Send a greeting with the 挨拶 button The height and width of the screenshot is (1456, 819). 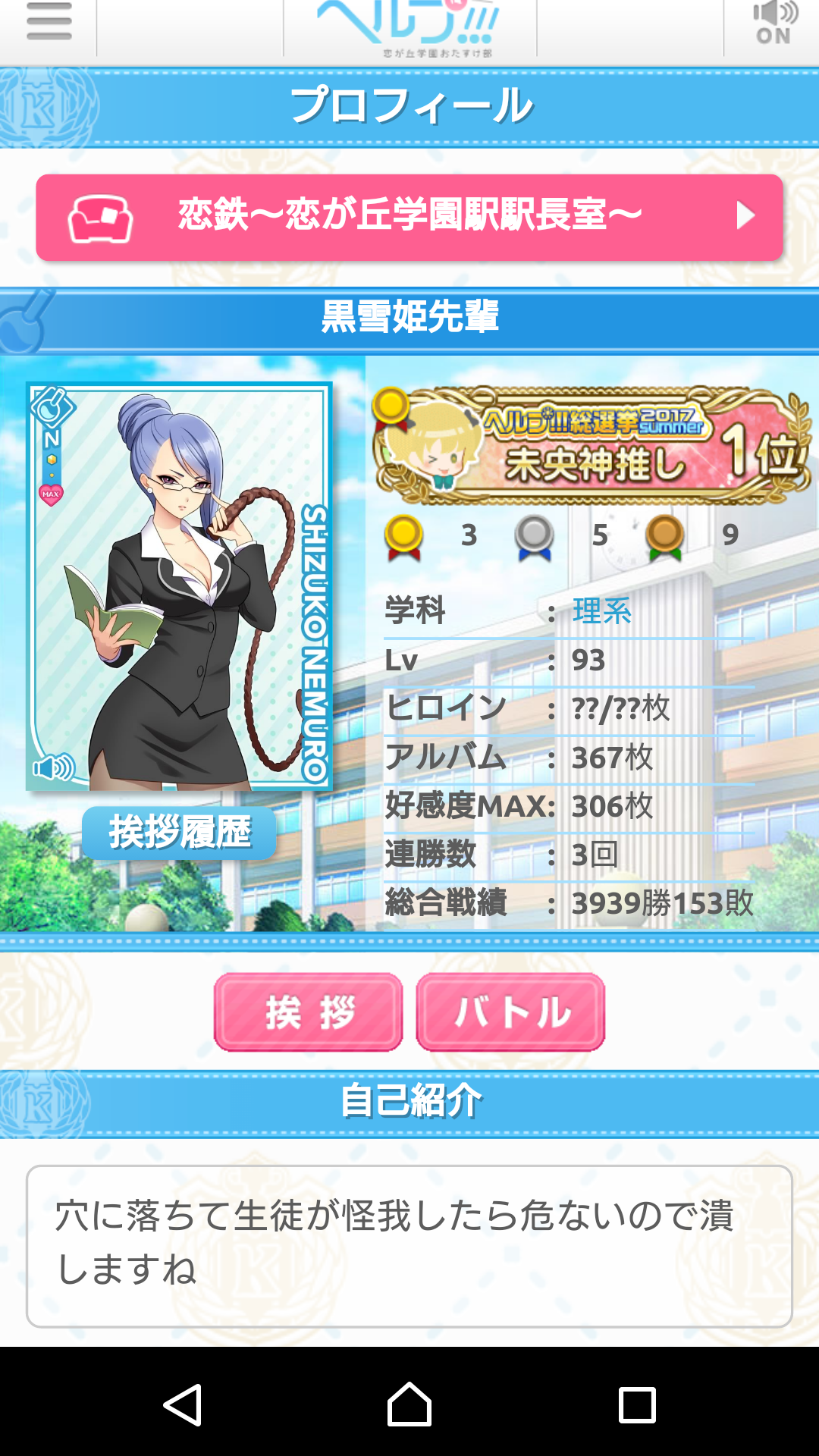pyautogui.click(x=309, y=1012)
